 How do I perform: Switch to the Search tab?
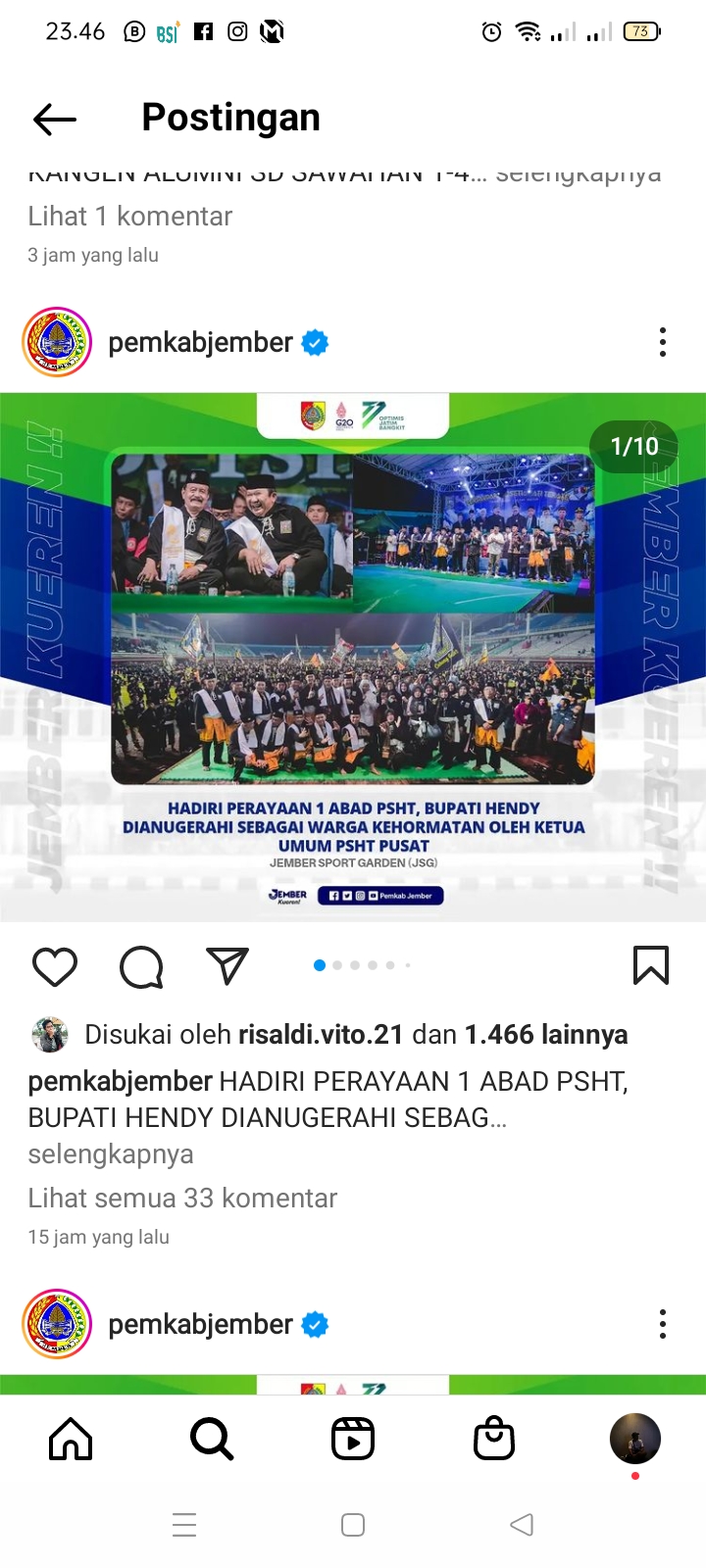coord(212,1439)
